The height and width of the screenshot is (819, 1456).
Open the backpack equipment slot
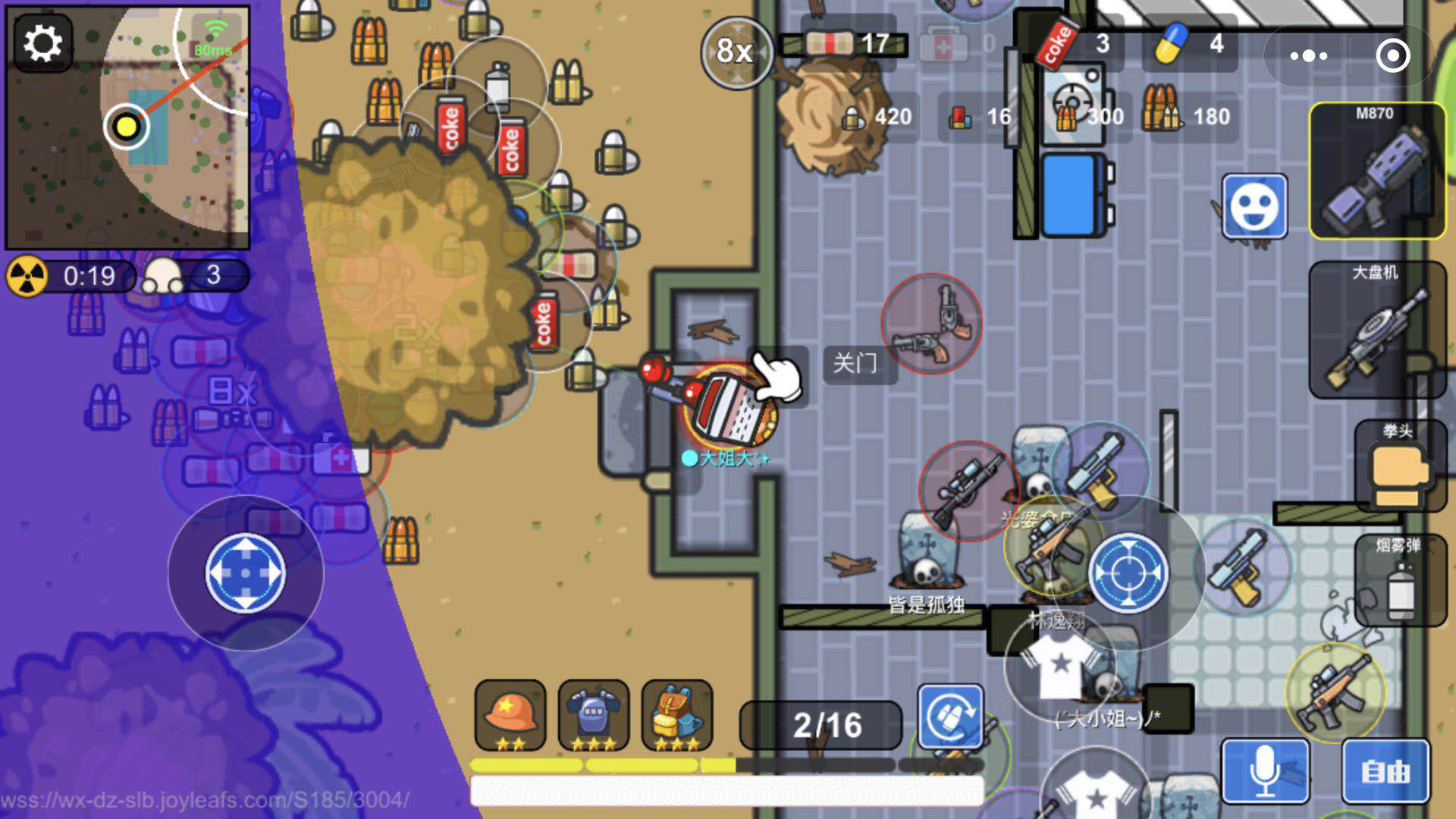pyautogui.click(x=676, y=715)
